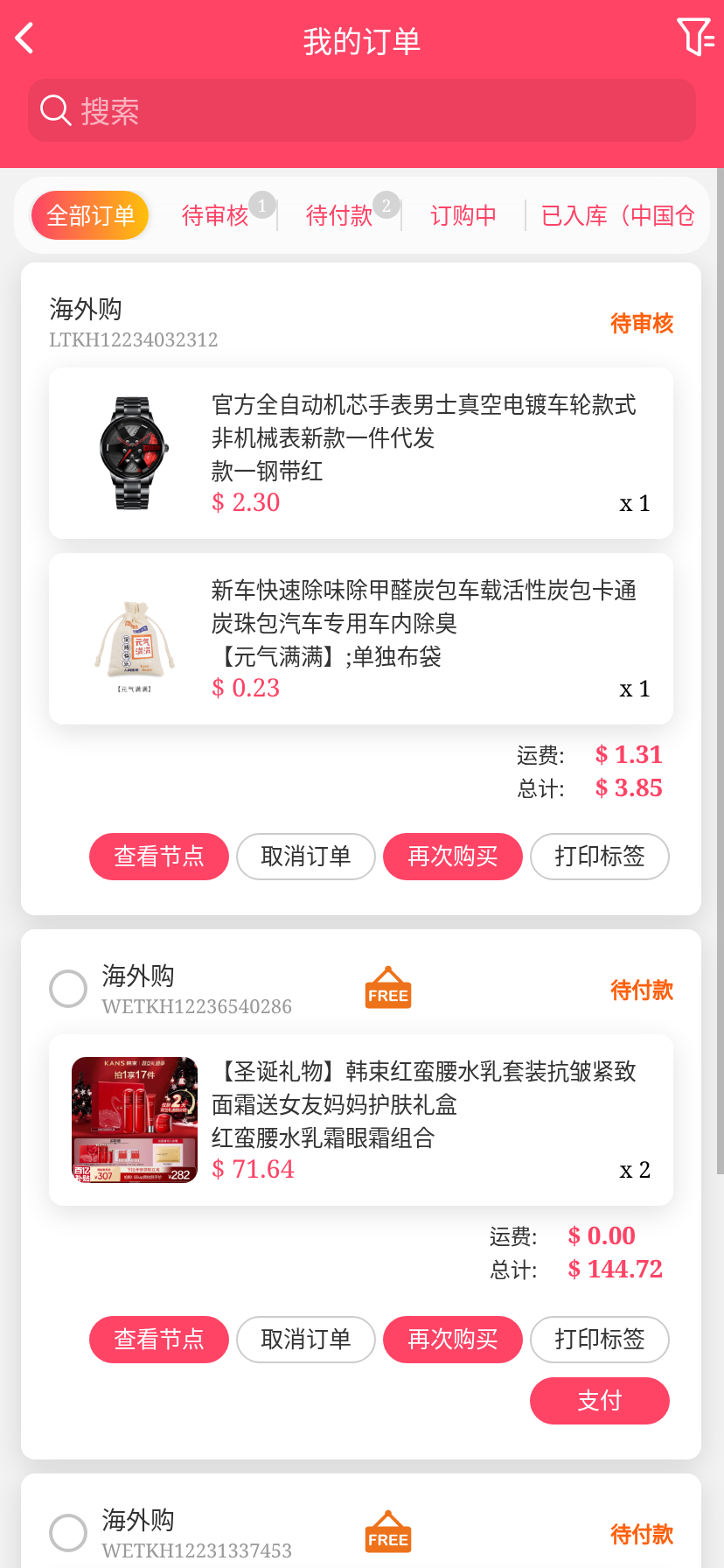
Task: Open the 韩束 skincare gift set item
Action: tap(360, 1120)
